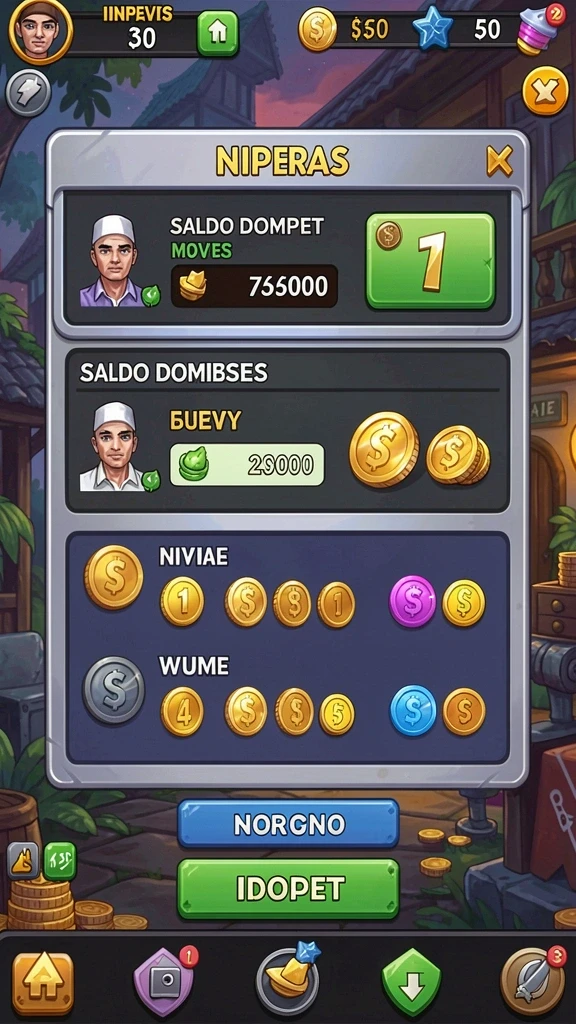Viewport: 576px width, 1024px height.
Task: Tap the grey lightning bolt button
Action: 28,93
